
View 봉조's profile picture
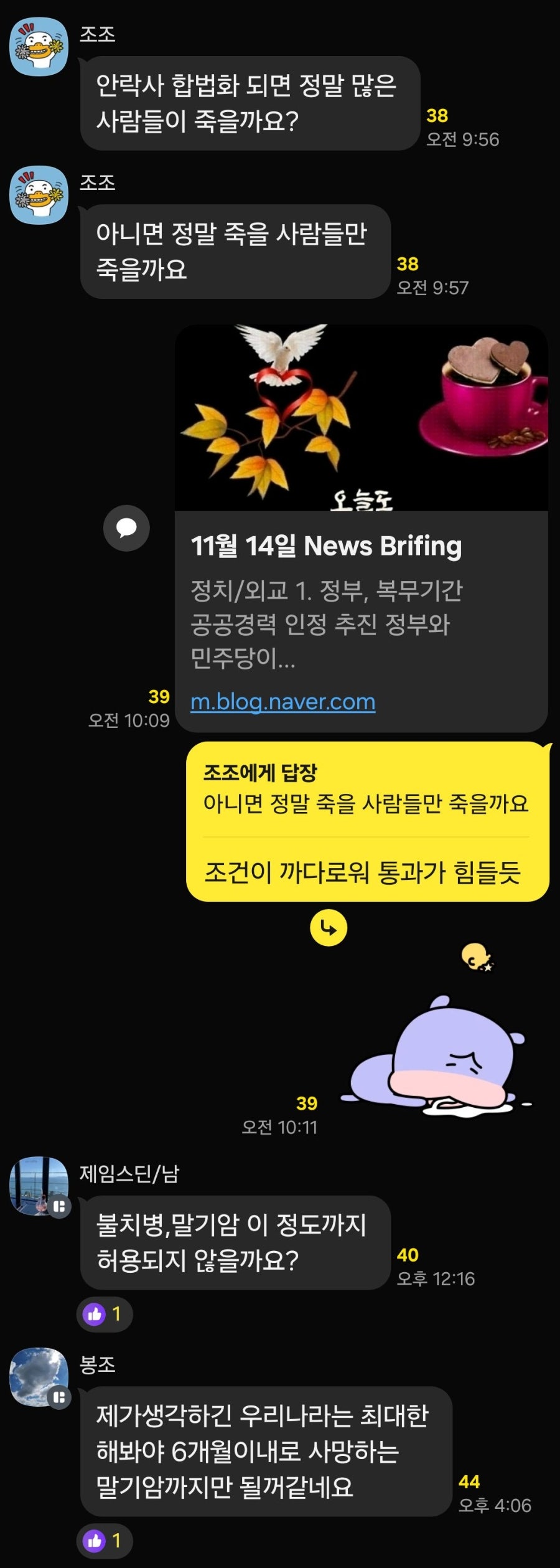39,1377
